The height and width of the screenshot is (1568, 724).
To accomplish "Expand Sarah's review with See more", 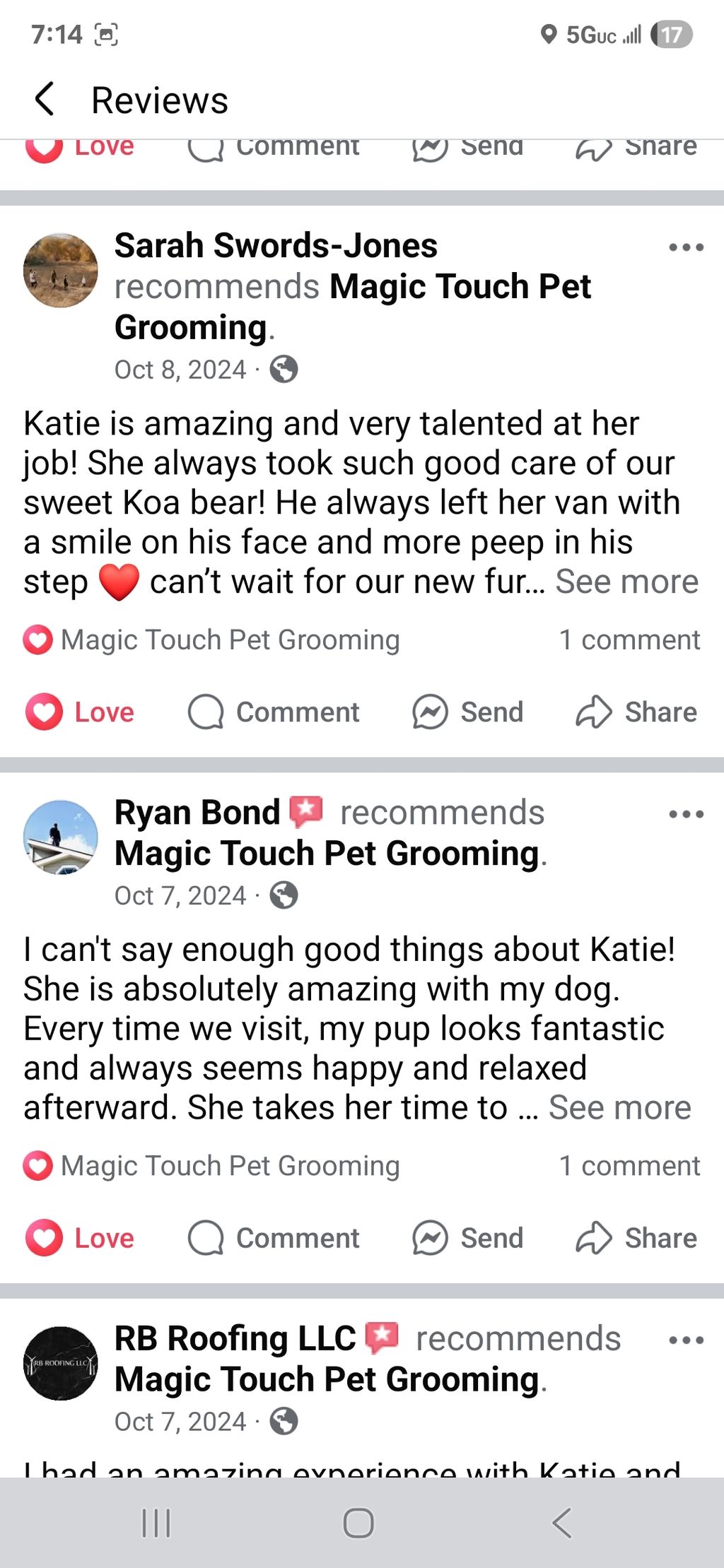I will pyautogui.click(x=626, y=582).
